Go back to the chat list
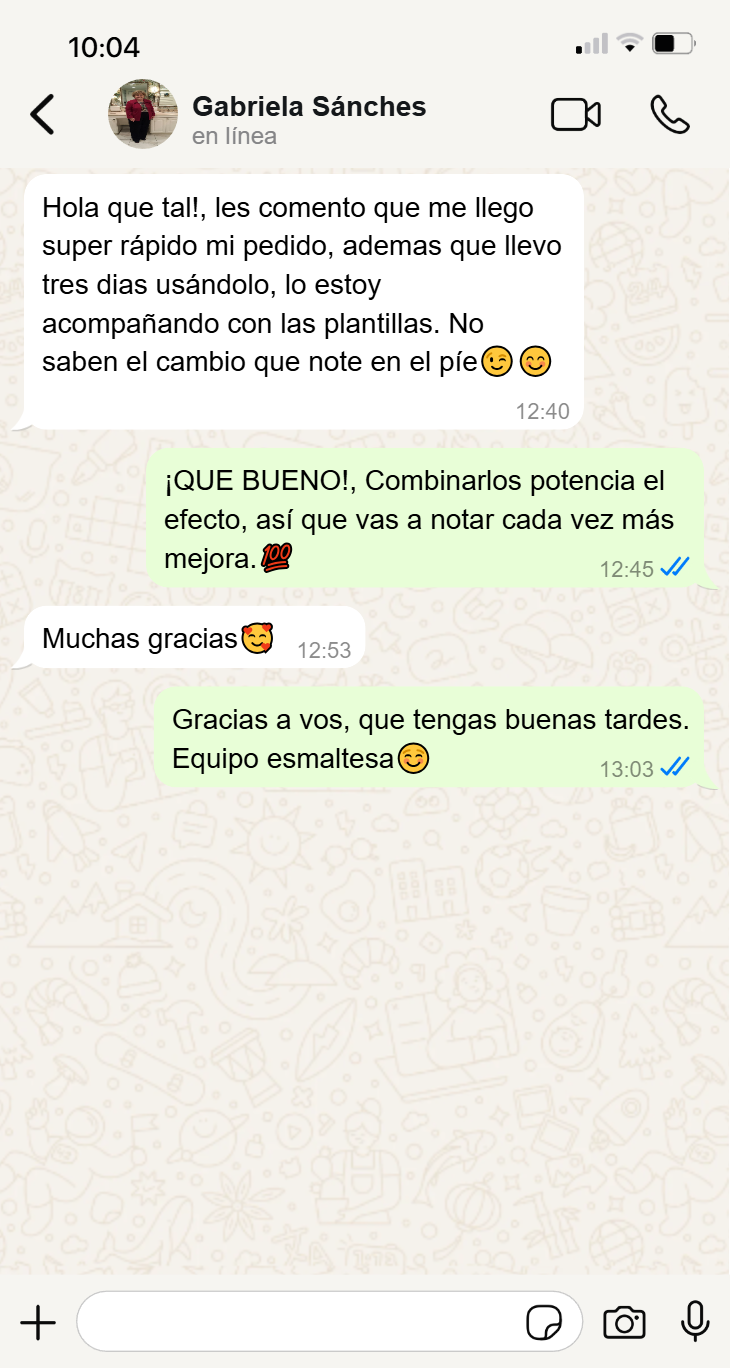 coord(42,115)
